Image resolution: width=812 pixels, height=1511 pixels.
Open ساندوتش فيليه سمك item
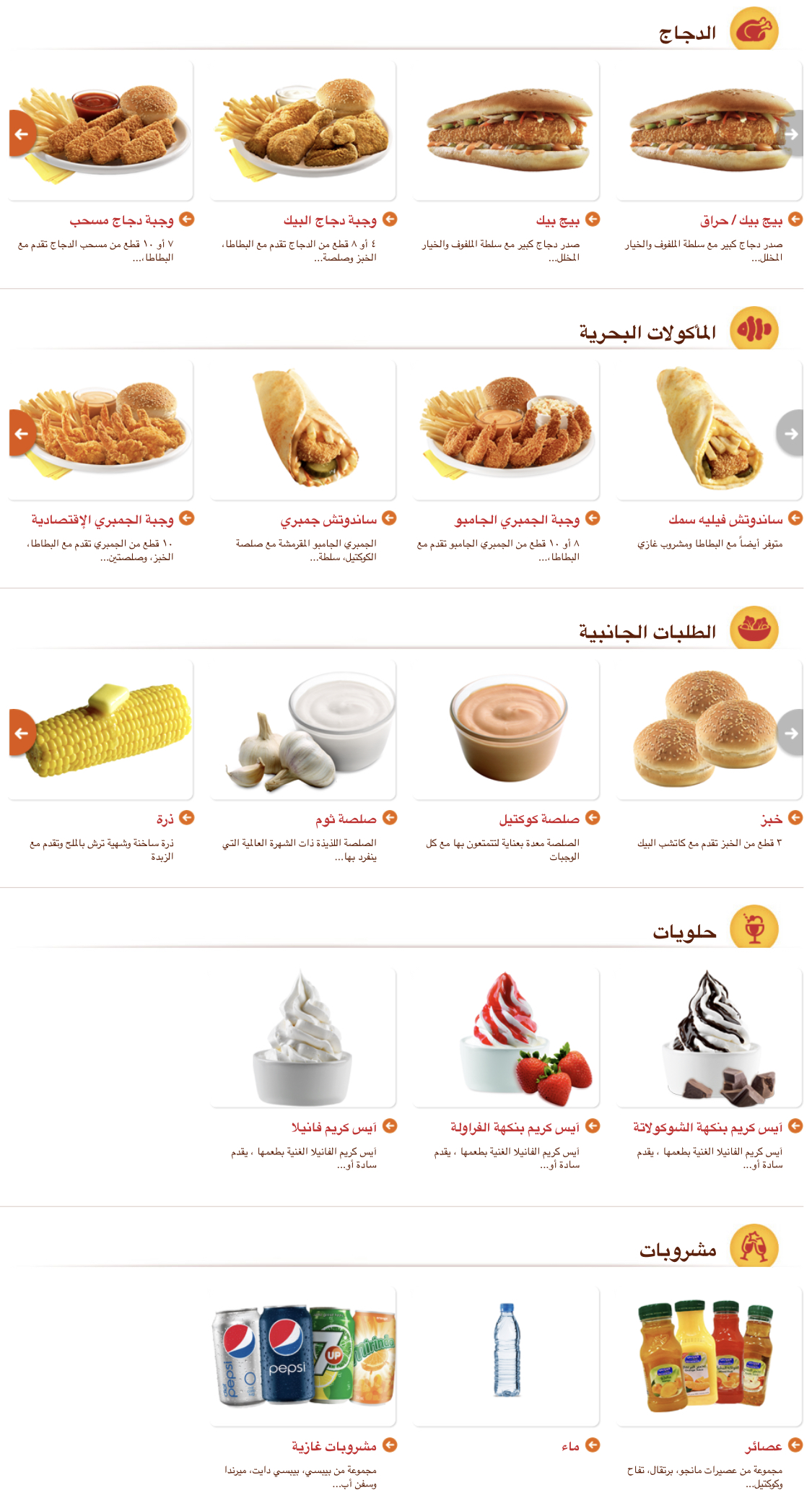[x=725, y=520]
